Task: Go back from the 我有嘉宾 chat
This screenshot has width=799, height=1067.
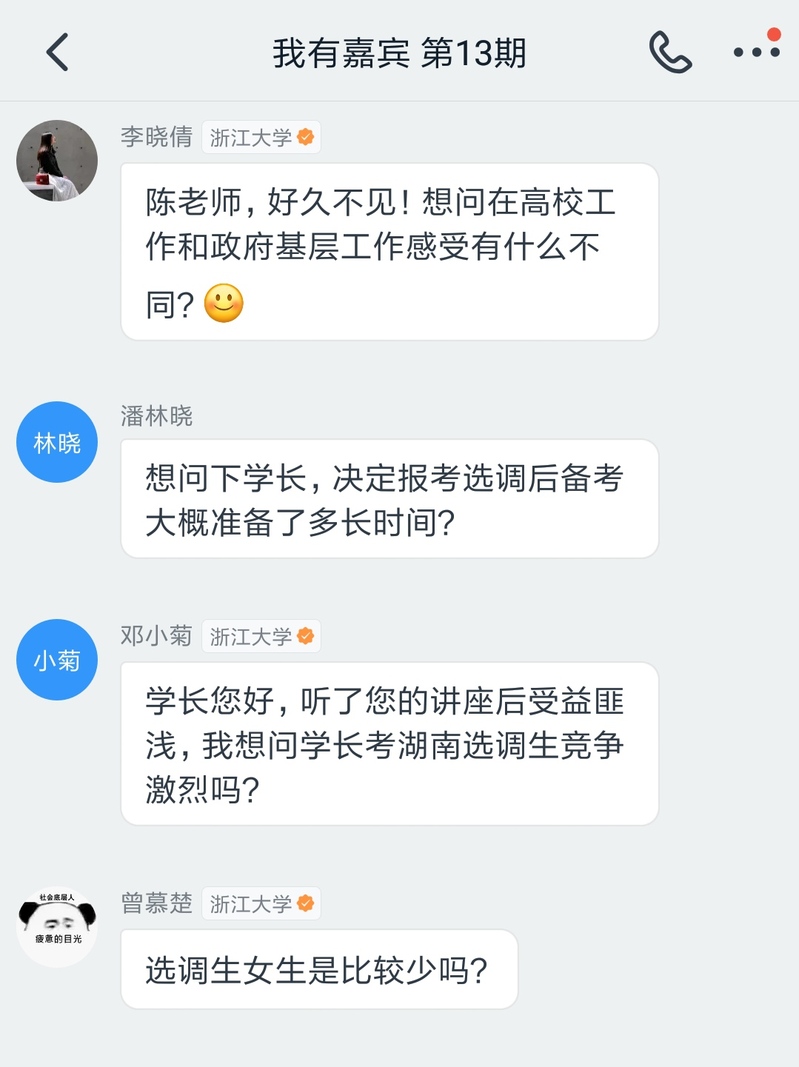Action: 58,52
